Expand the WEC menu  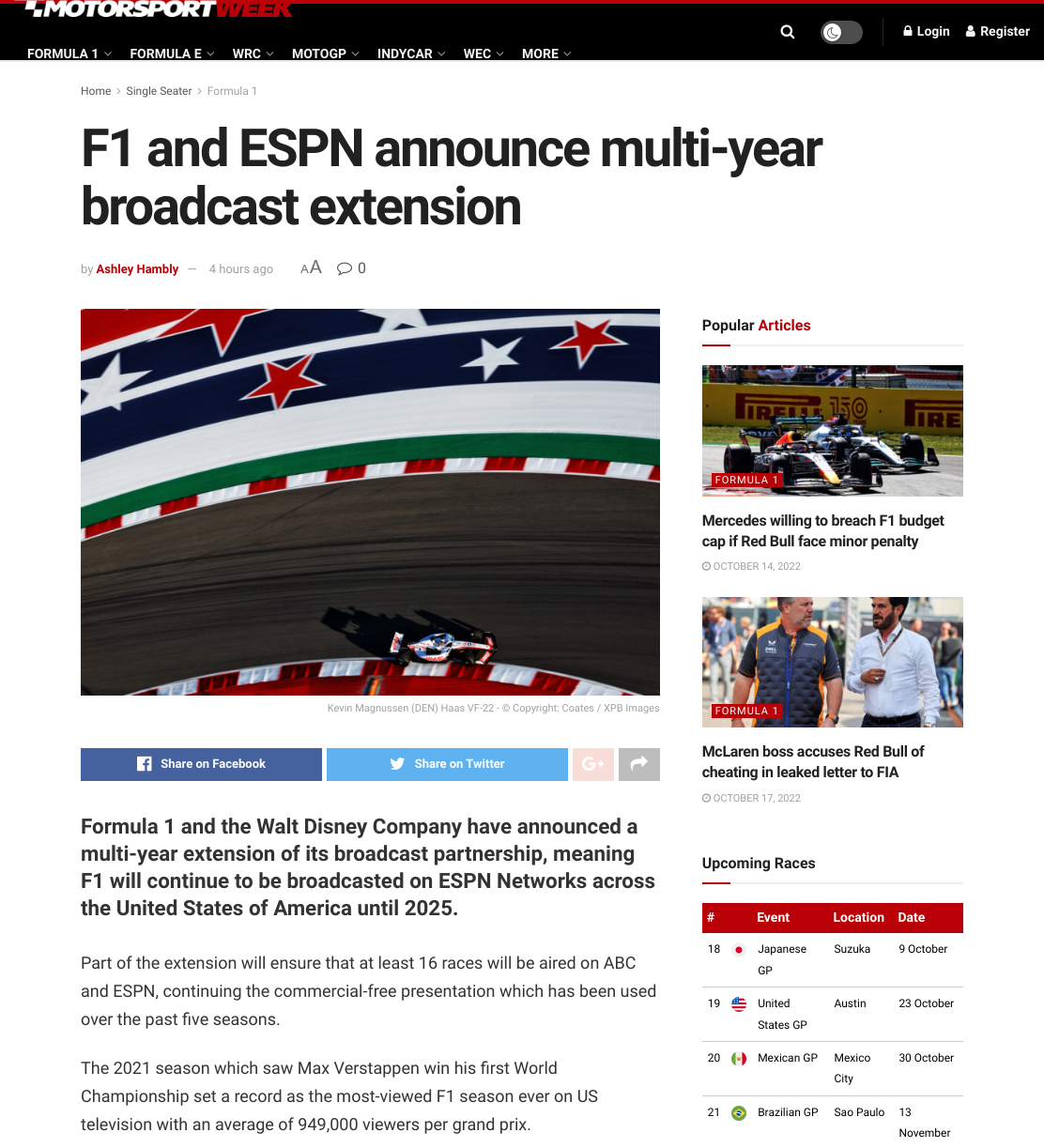(484, 54)
